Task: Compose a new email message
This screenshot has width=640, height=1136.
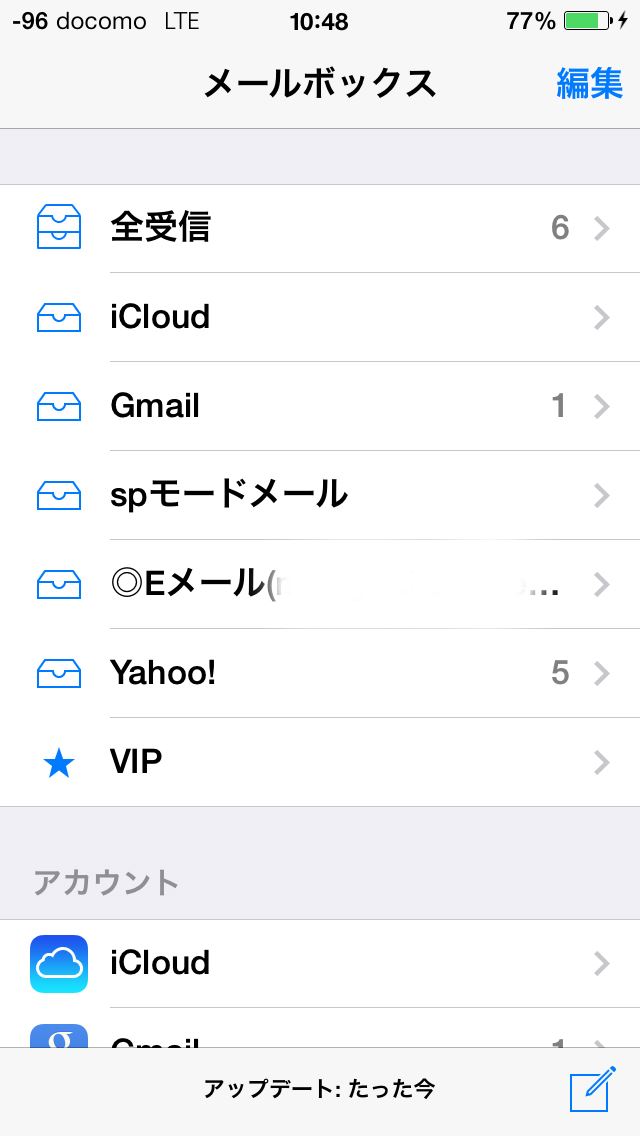Action: [592, 1088]
